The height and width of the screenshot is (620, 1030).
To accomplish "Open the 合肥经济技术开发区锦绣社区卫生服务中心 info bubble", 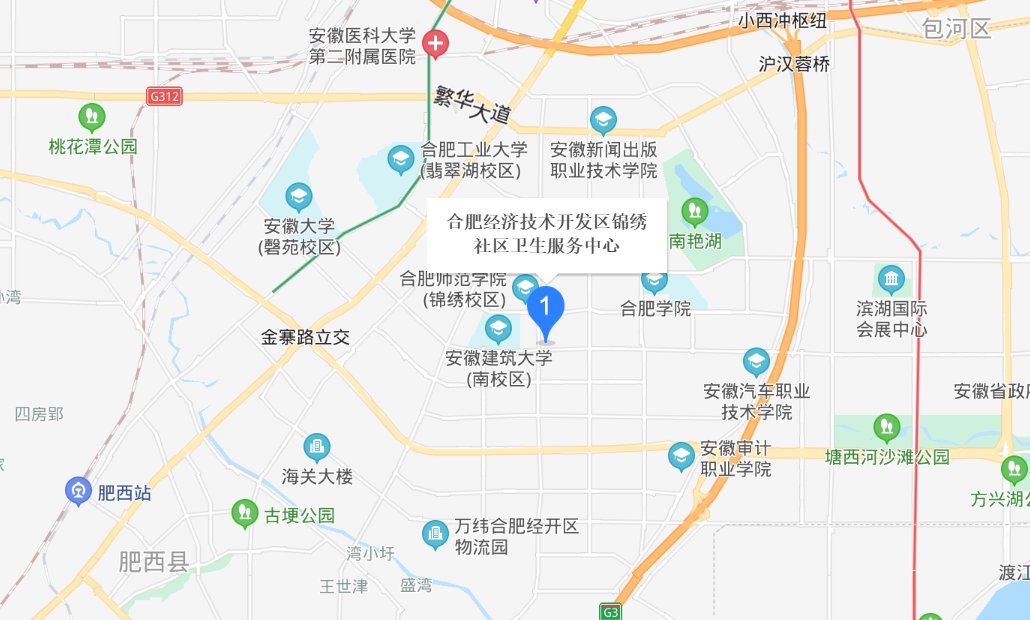I will point(547,233).
